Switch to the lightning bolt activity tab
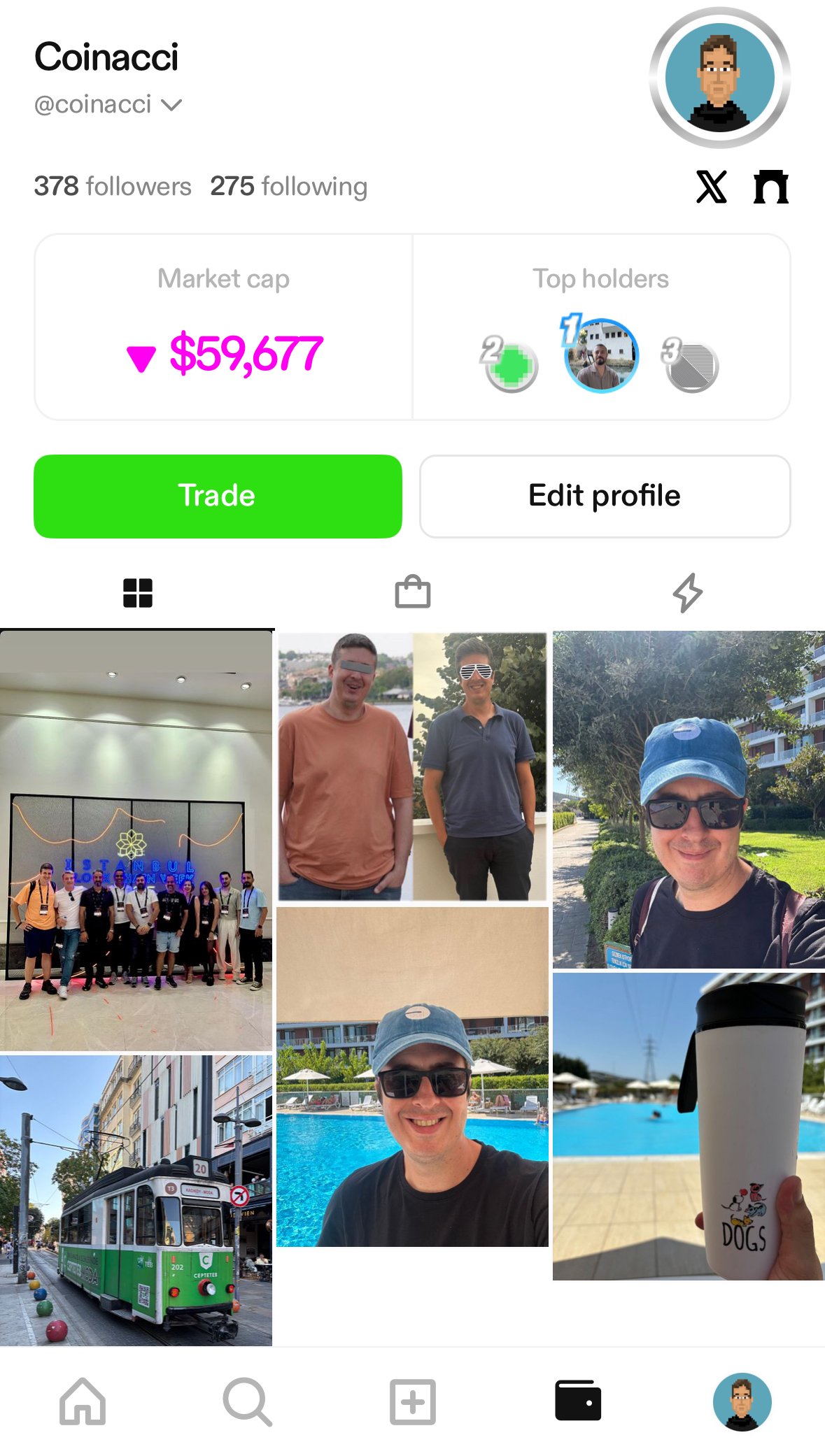This screenshot has width=825, height=1456. (688, 593)
